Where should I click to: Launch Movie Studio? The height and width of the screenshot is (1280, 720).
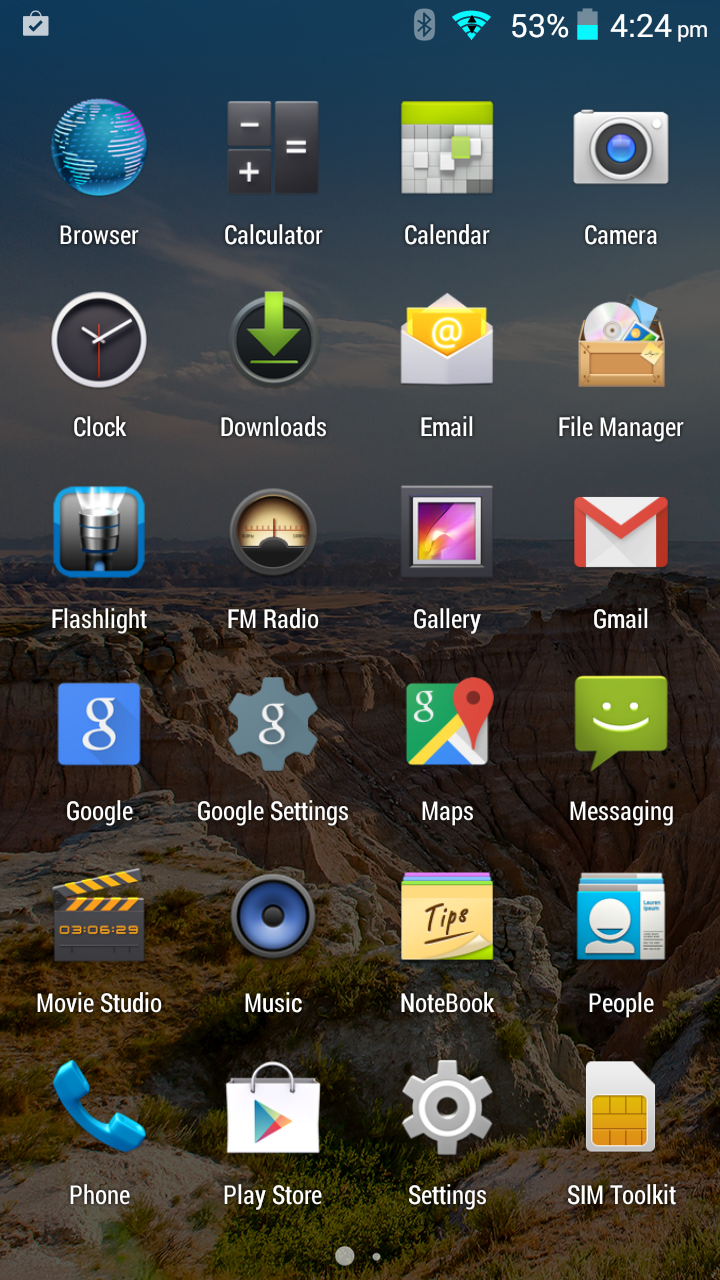tap(99, 916)
